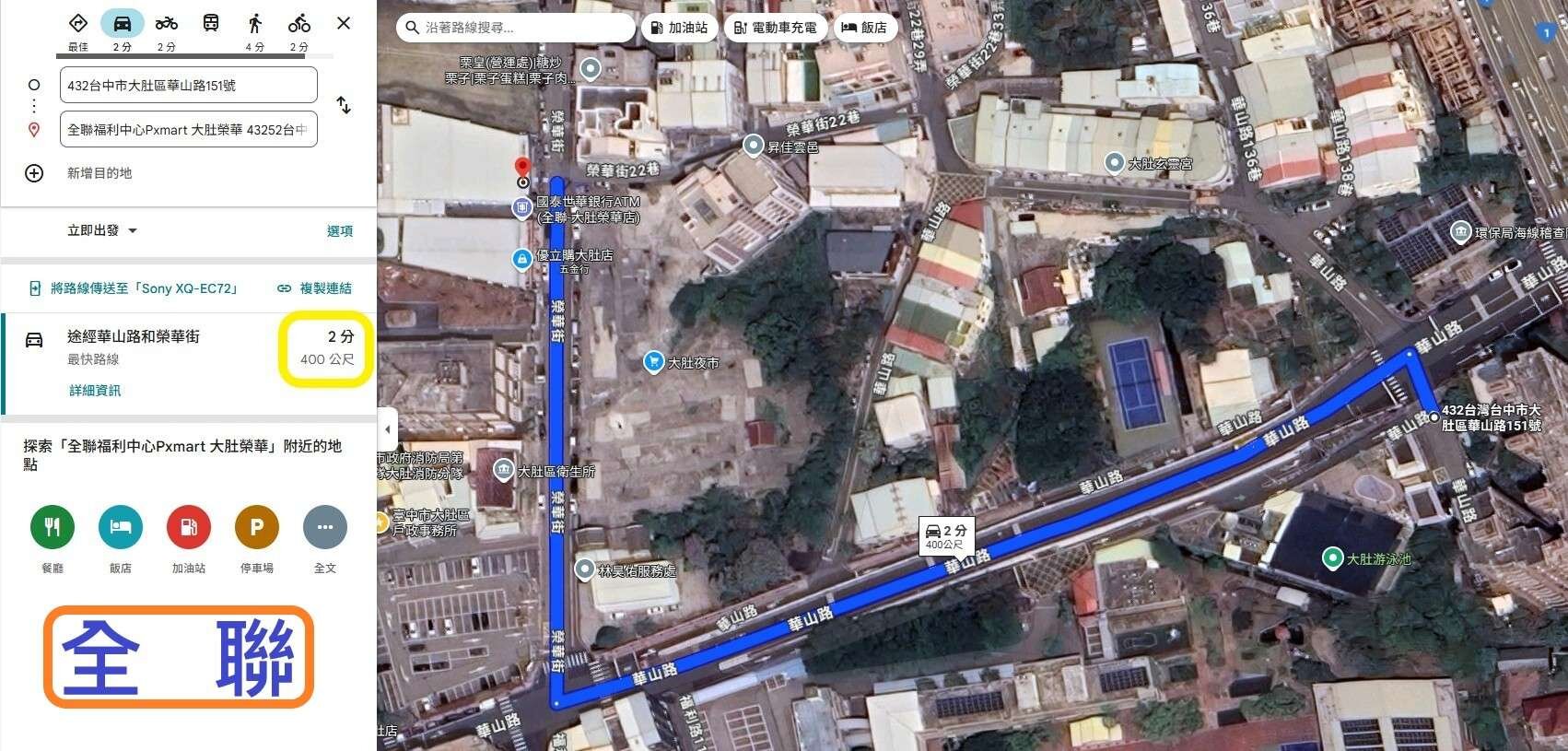
Task: Switch to public transit mode
Action: coord(211,24)
